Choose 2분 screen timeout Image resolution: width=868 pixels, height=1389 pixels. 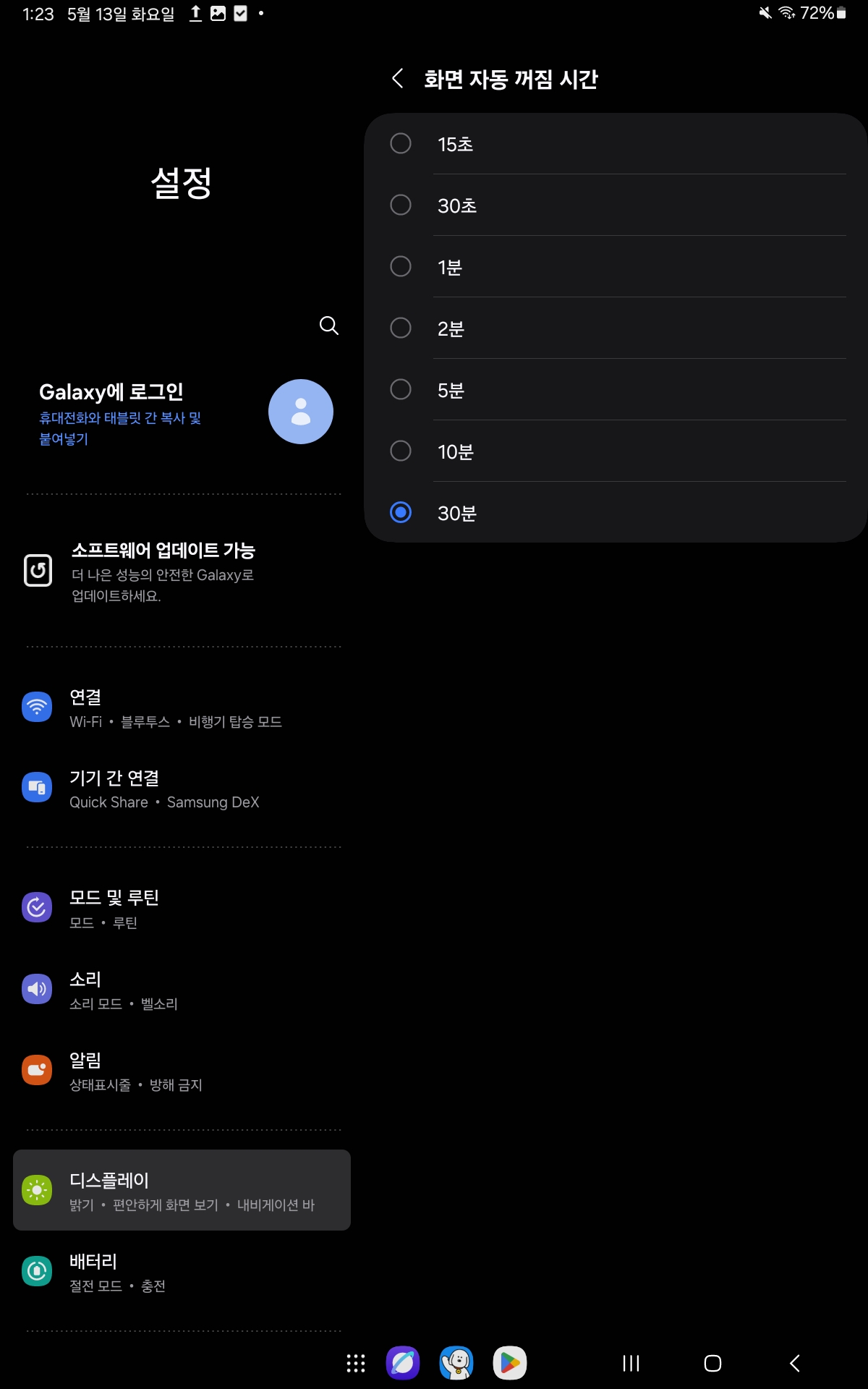[x=401, y=328]
